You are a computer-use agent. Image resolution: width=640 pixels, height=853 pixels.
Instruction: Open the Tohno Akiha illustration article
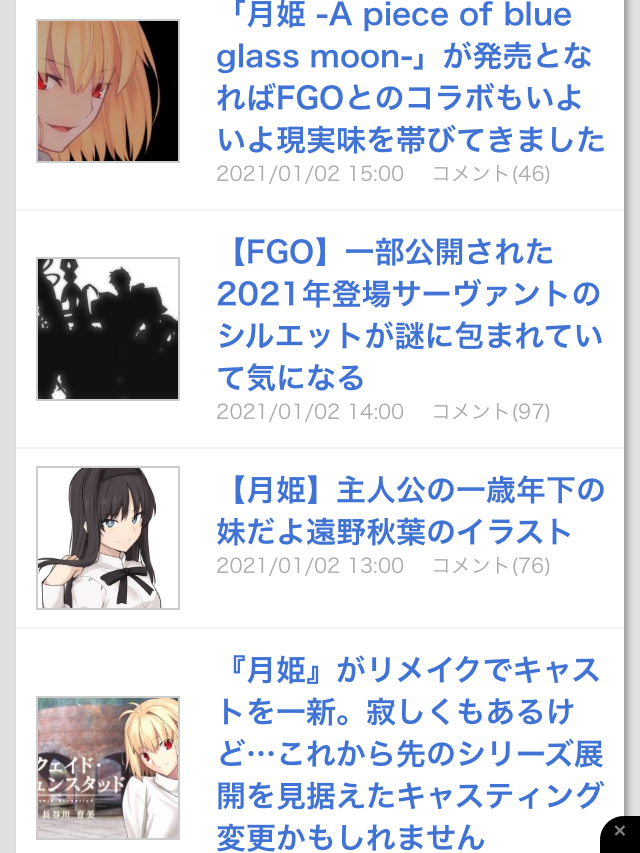(410, 511)
